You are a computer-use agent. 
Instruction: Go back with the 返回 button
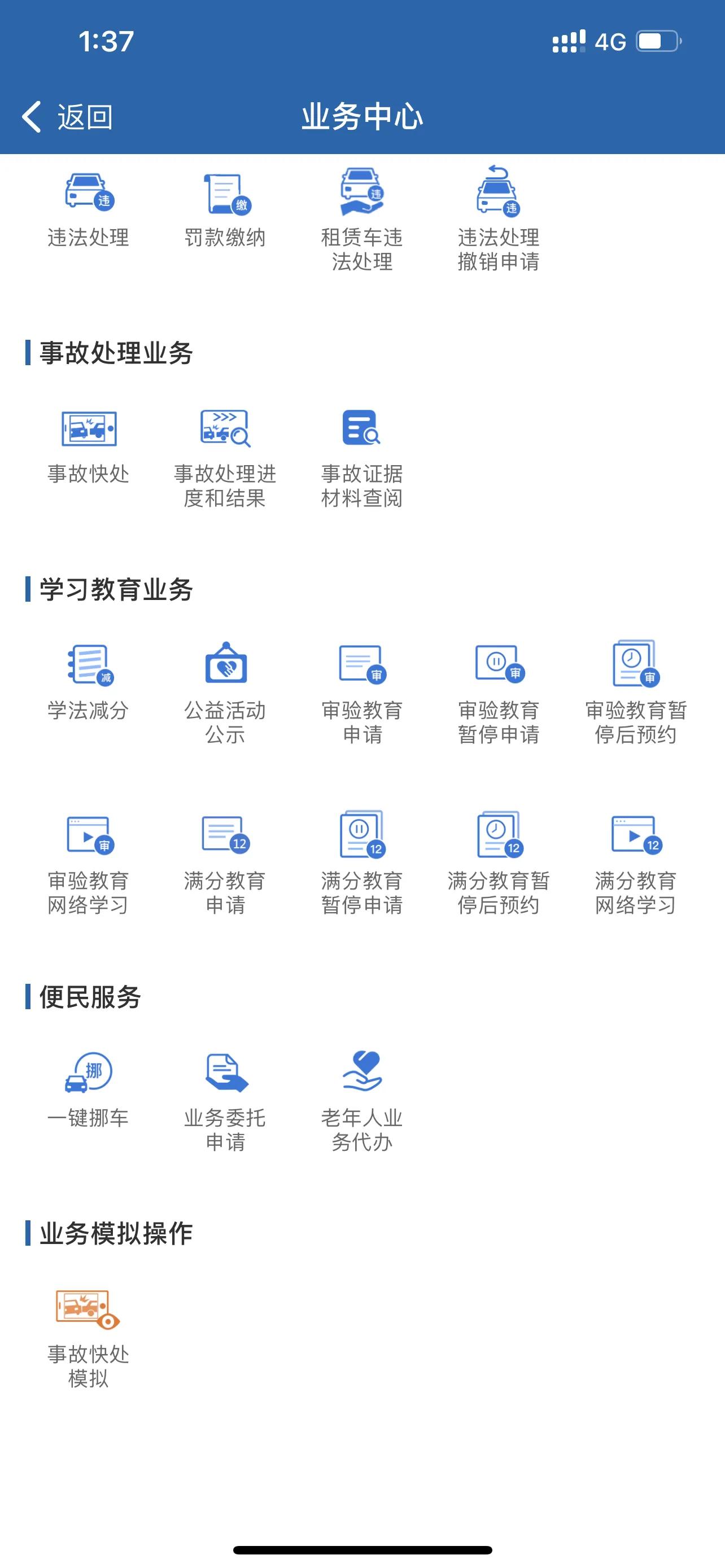click(x=67, y=116)
